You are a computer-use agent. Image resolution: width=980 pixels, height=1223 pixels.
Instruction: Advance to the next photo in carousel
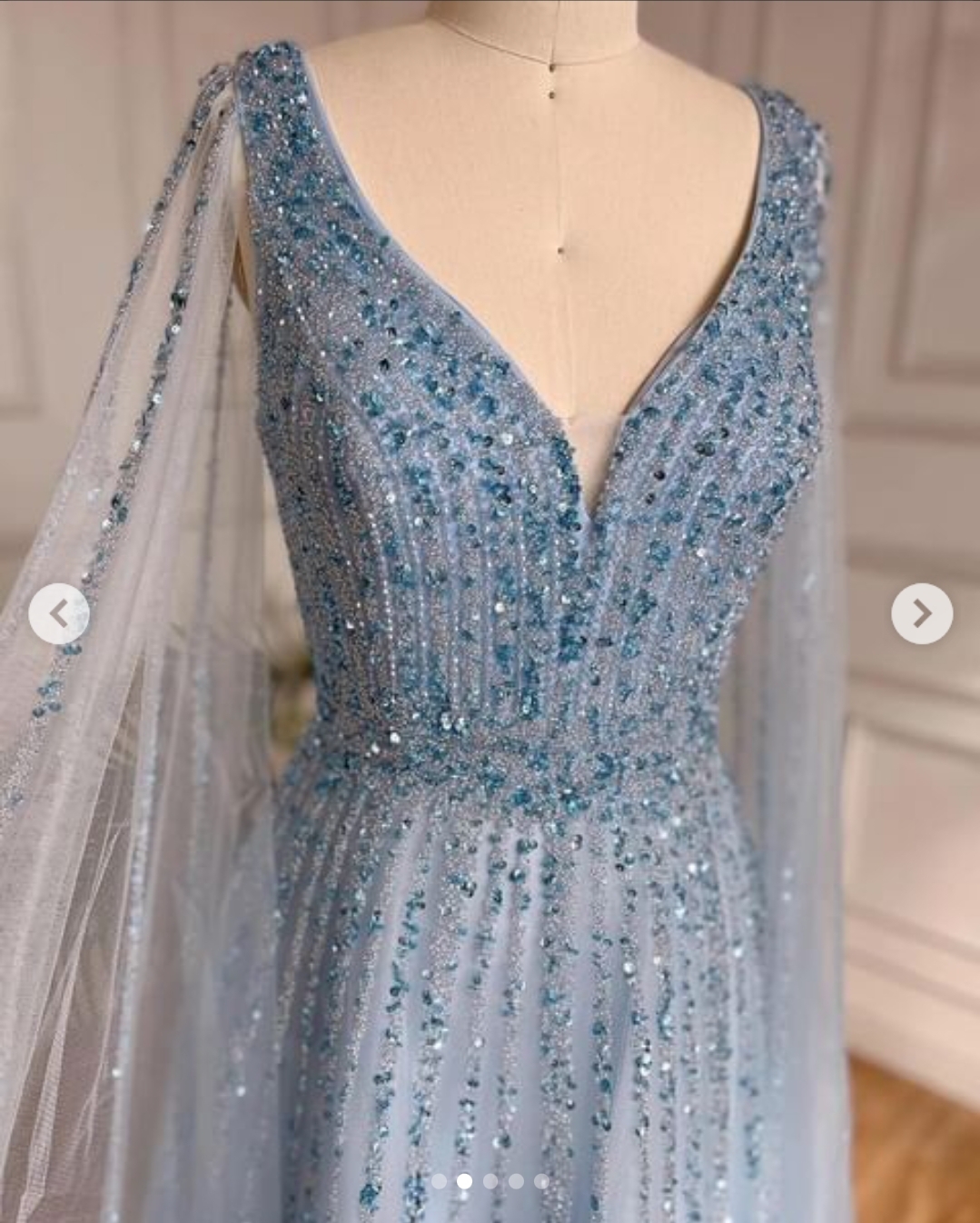pos(921,614)
